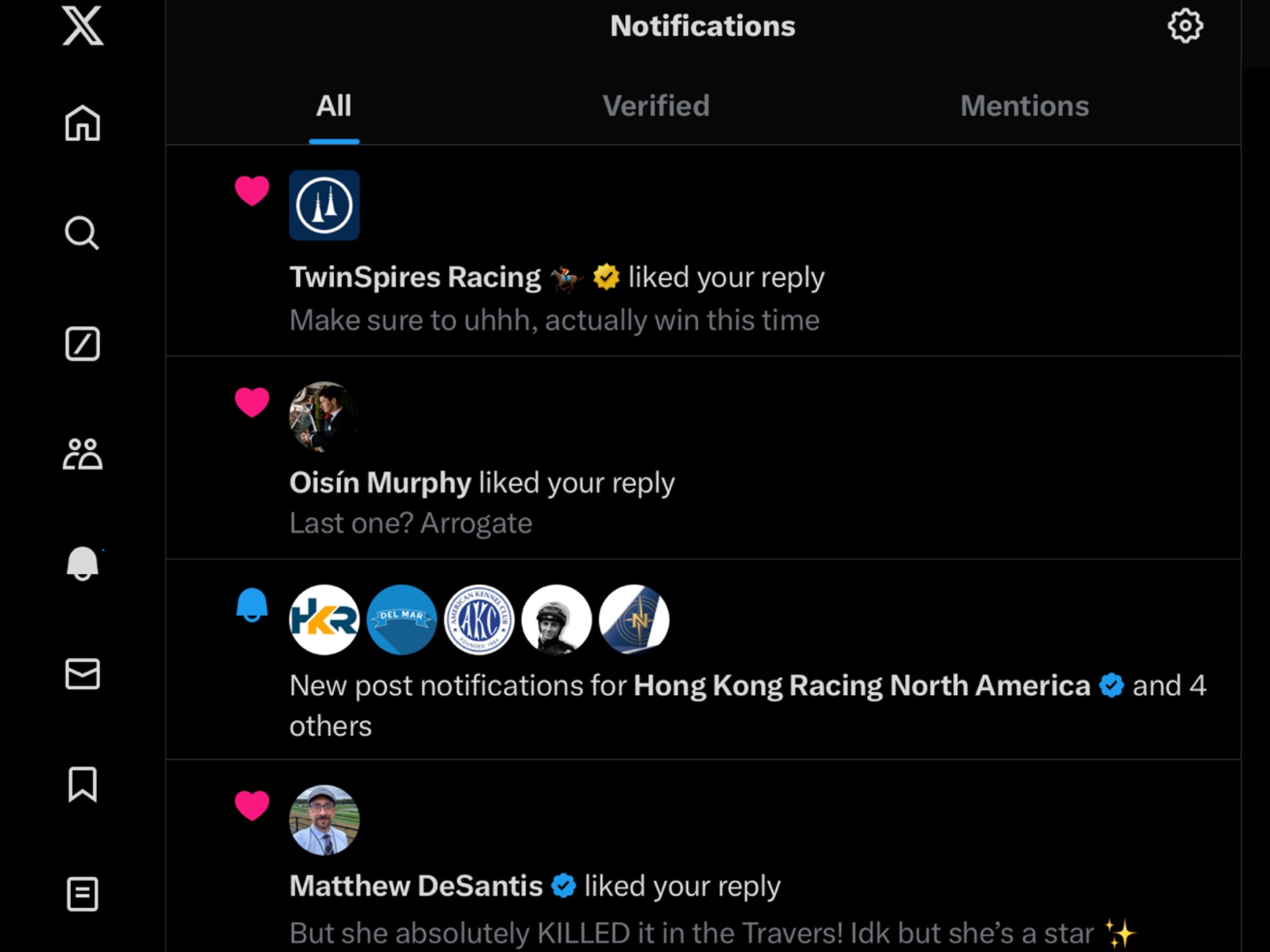Open the notifications bell in sidebar
The height and width of the screenshot is (952, 1270).
pos(83,564)
